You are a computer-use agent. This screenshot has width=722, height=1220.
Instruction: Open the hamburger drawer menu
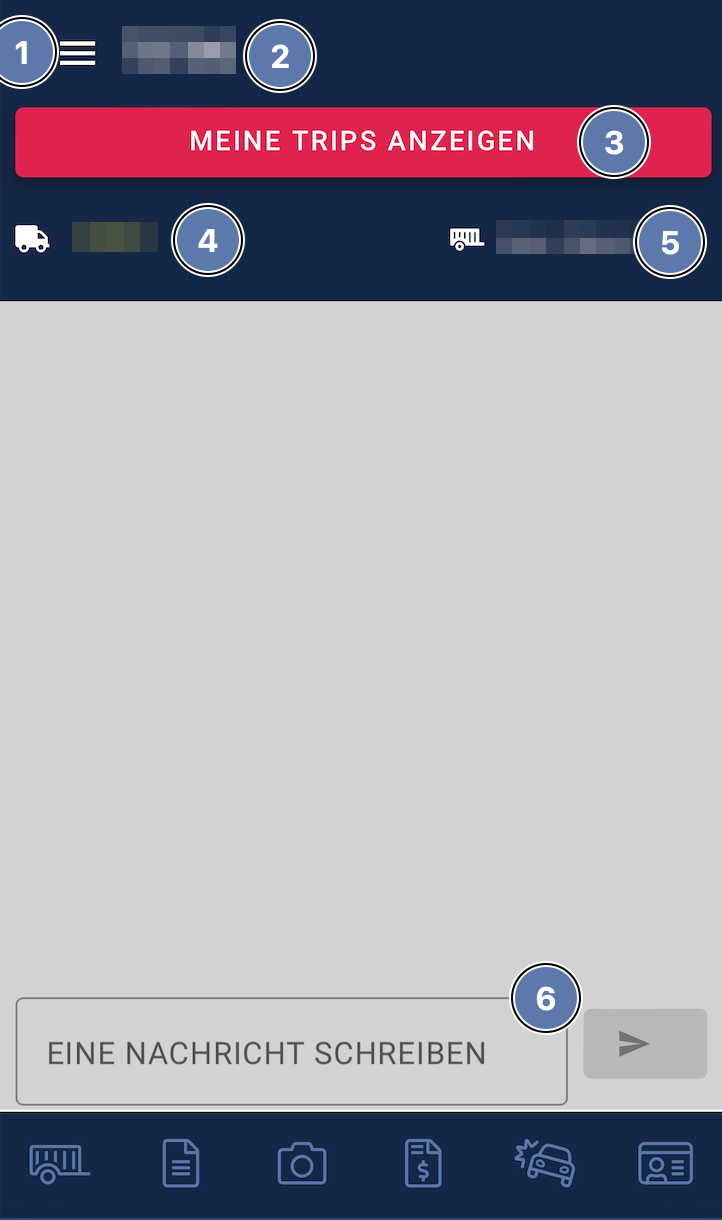78,54
